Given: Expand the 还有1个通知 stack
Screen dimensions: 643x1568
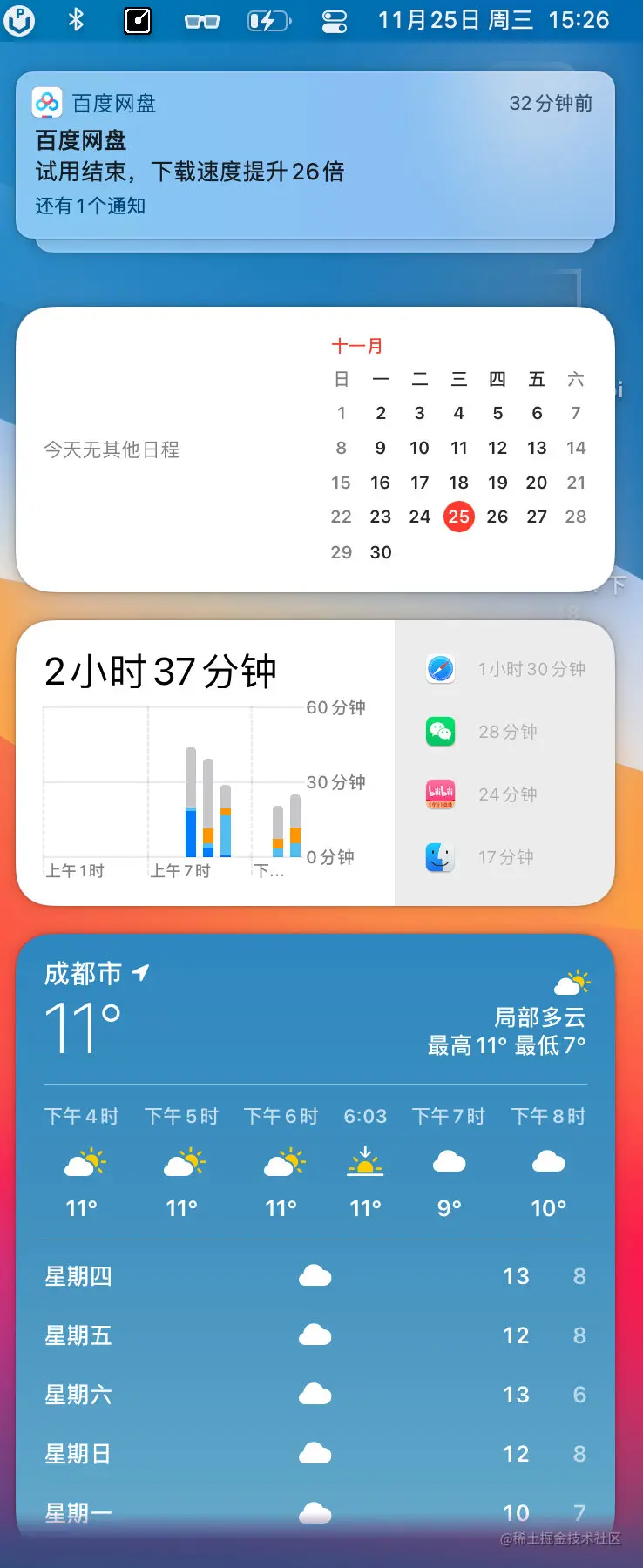Looking at the screenshot, I should [x=91, y=206].
